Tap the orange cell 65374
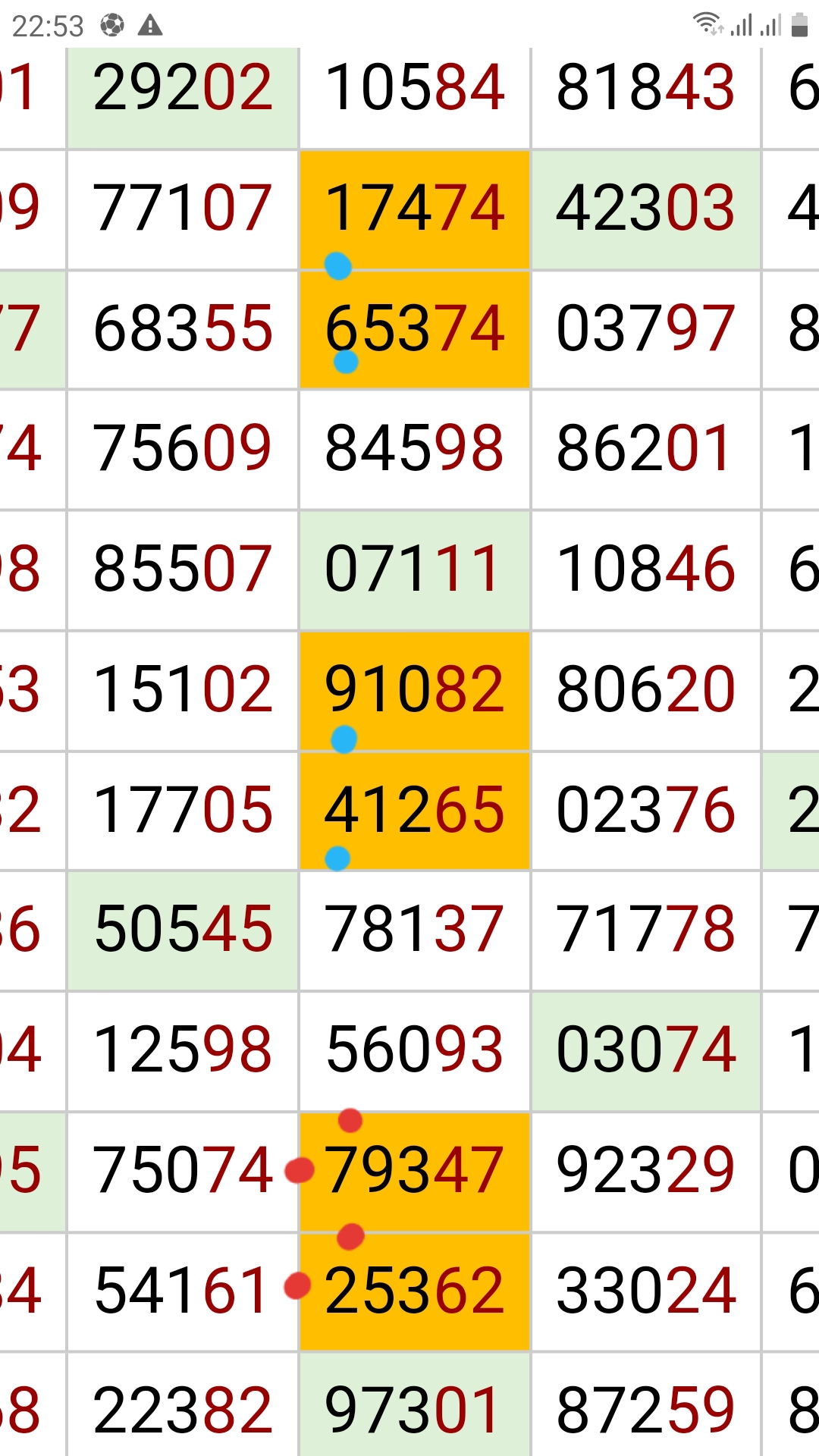The height and width of the screenshot is (1456, 819). pyautogui.click(x=415, y=330)
